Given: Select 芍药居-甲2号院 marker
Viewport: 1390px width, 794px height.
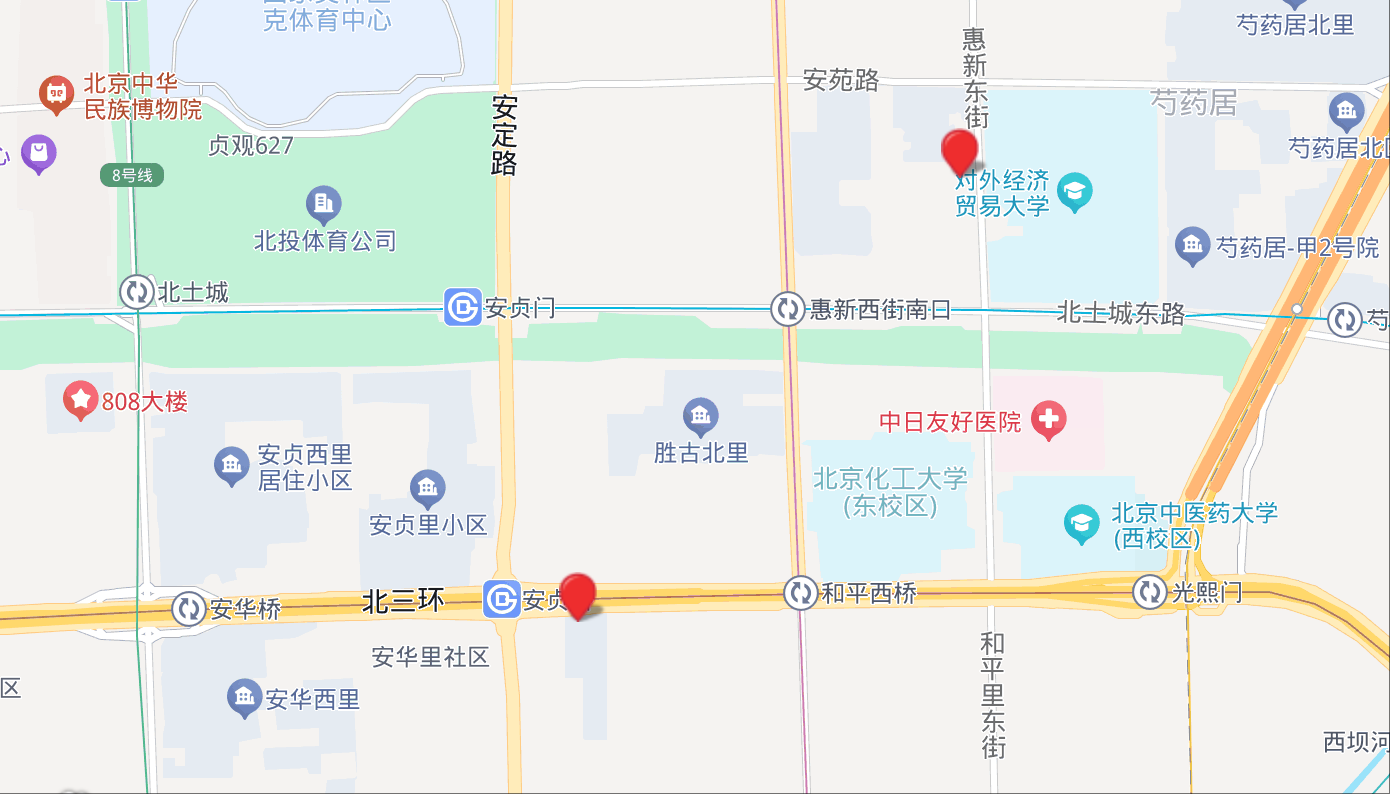Looking at the screenshot, I should tap(1191, 245).
